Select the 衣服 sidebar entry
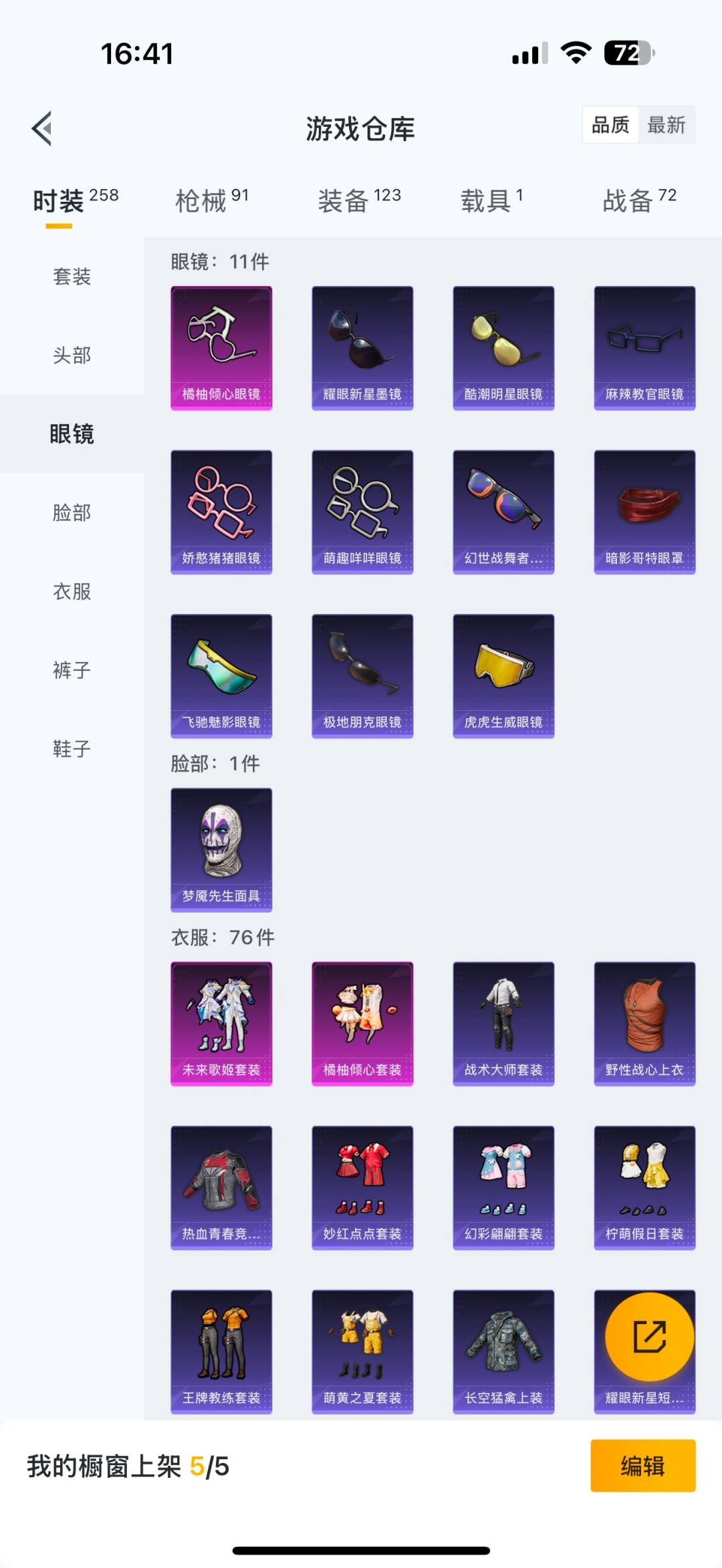 [x=72, y=592]
